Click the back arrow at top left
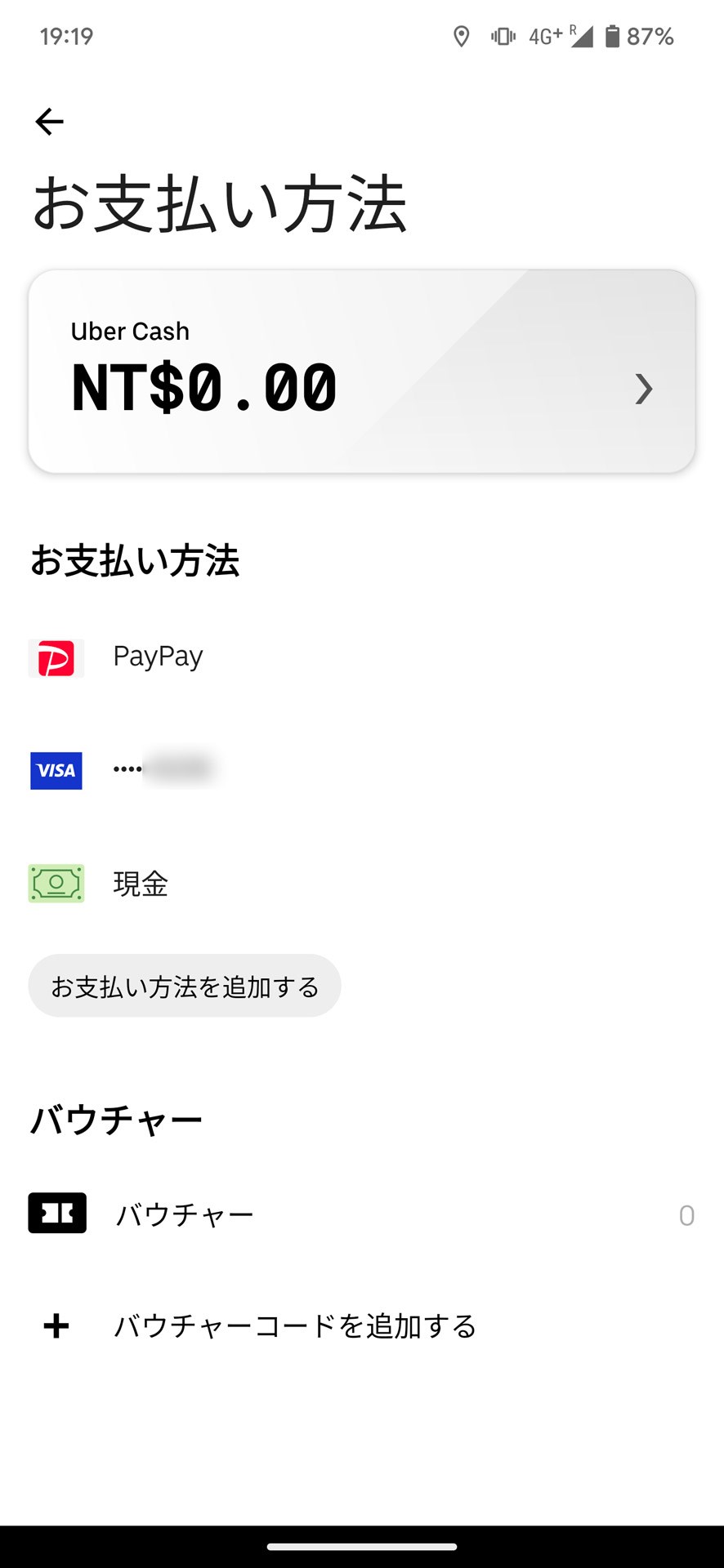 click(x=49, y=121)
